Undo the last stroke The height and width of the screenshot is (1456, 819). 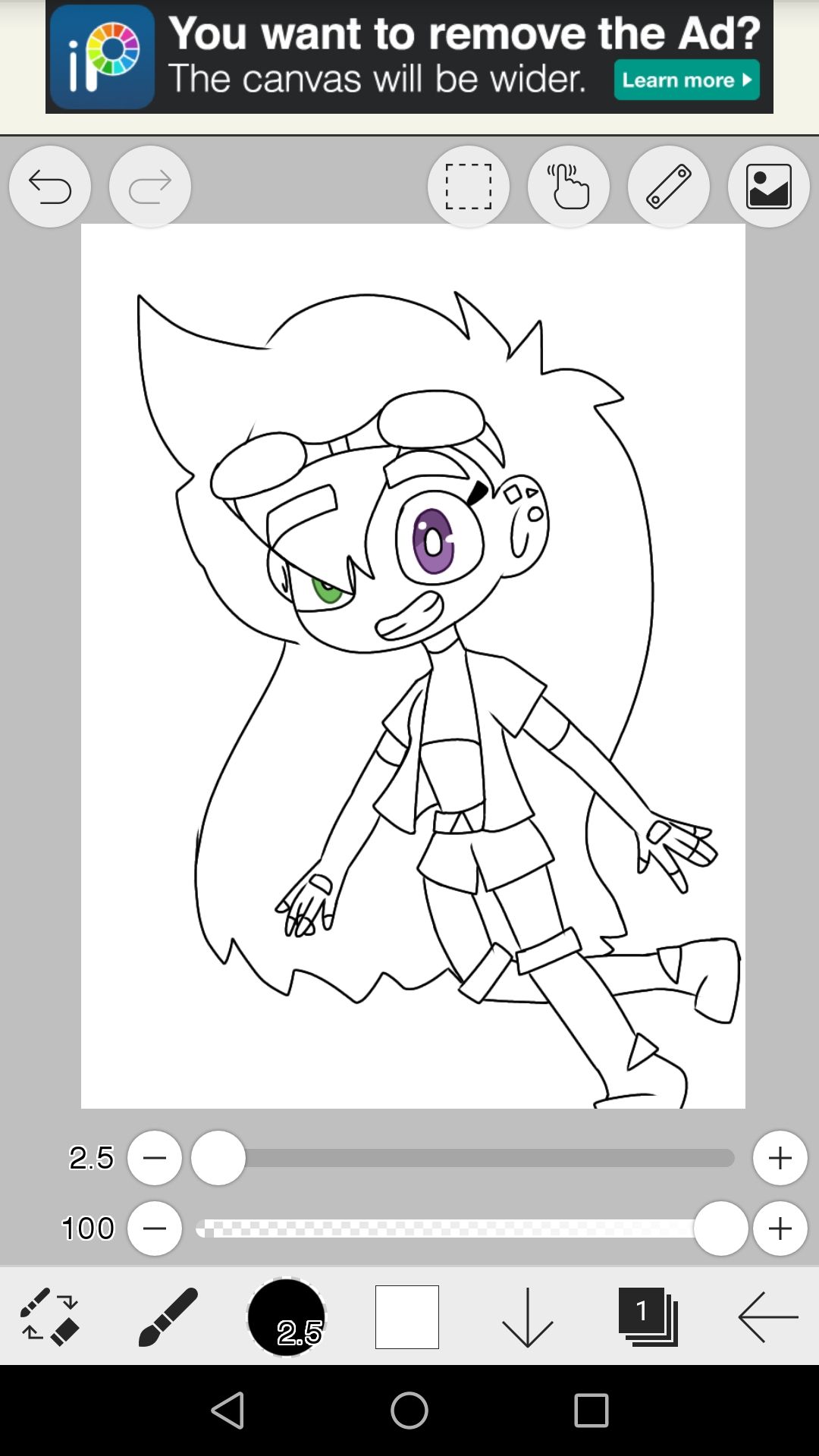pos(50,187)
